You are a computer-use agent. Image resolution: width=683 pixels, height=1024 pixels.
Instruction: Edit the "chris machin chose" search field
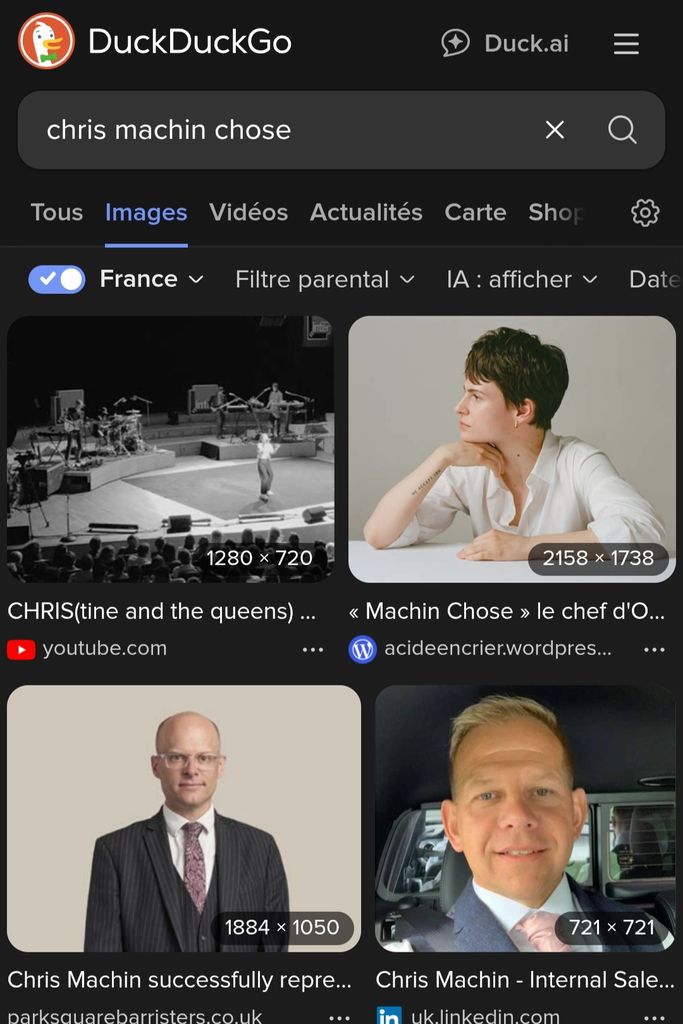coord(280,130)
